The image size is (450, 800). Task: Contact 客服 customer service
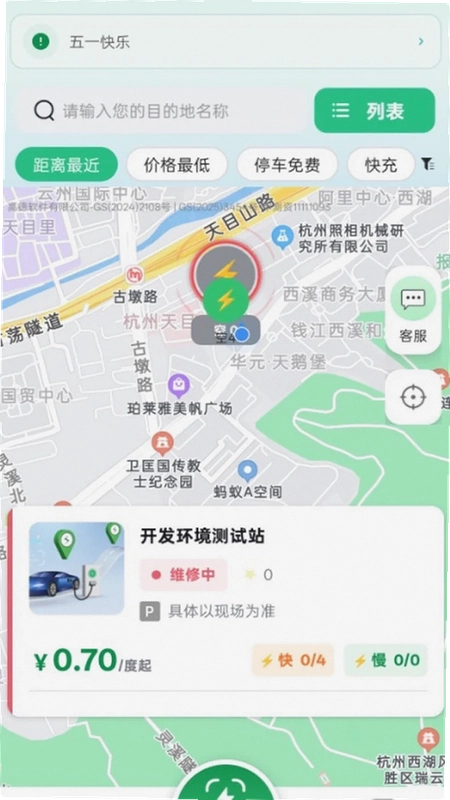[x=413, y=310]
